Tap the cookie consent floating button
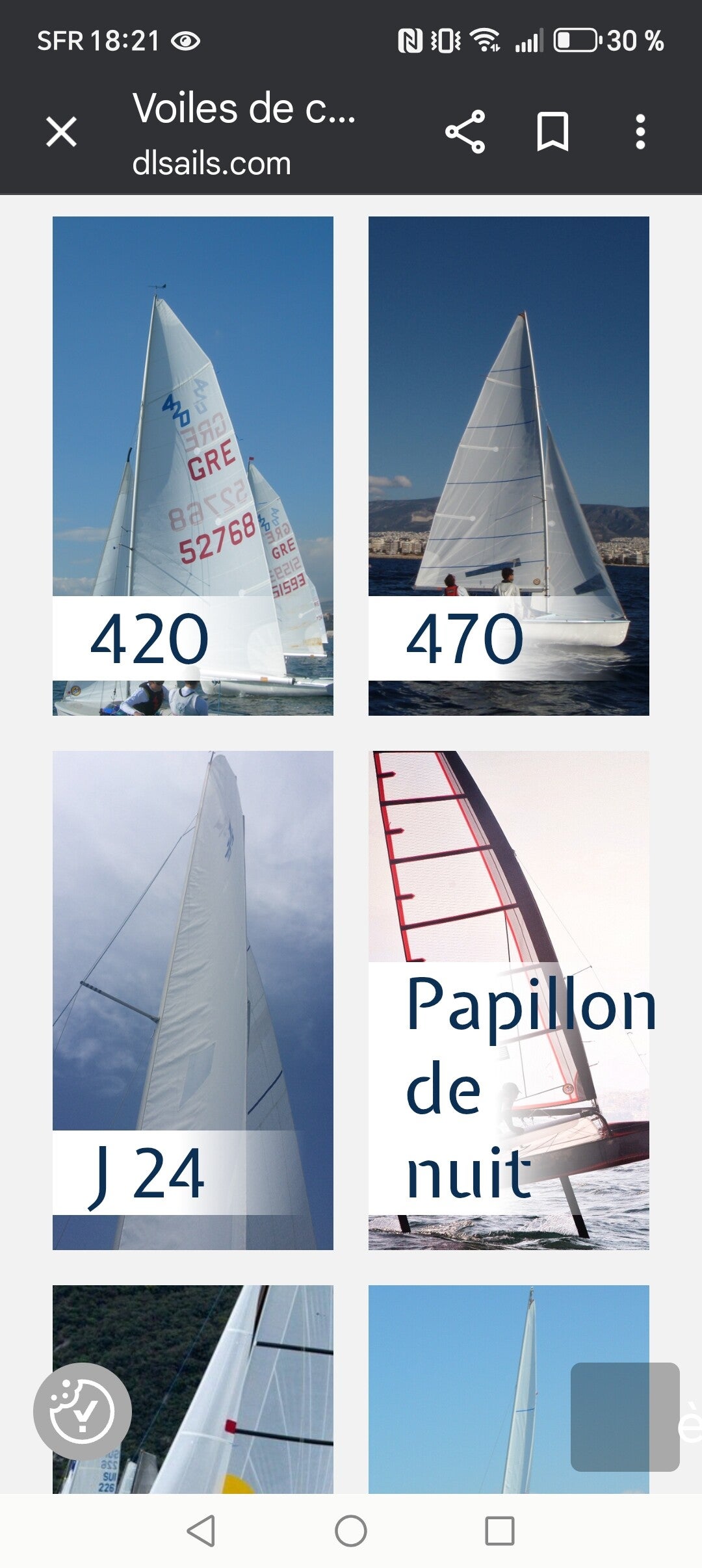The height and width of the screenshot is (1568, 702). pos(83,1411)
